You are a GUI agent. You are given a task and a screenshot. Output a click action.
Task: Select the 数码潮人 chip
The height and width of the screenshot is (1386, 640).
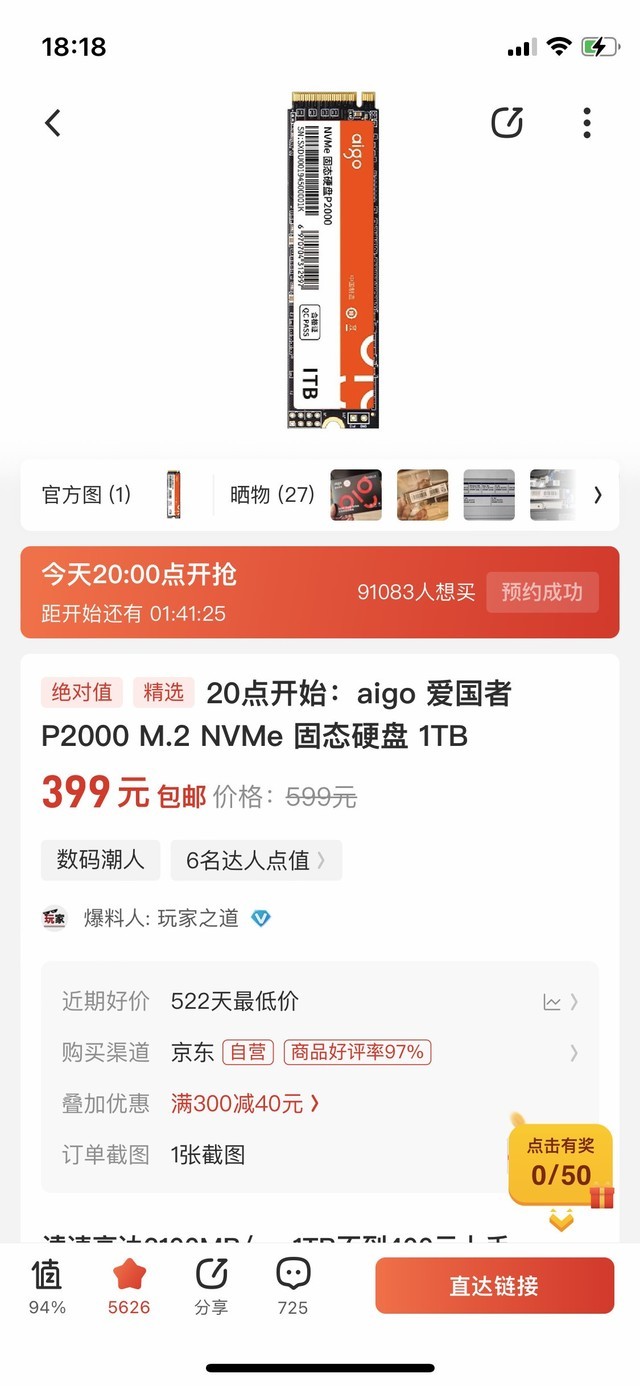pyautogui.click(x=100, y=860)
